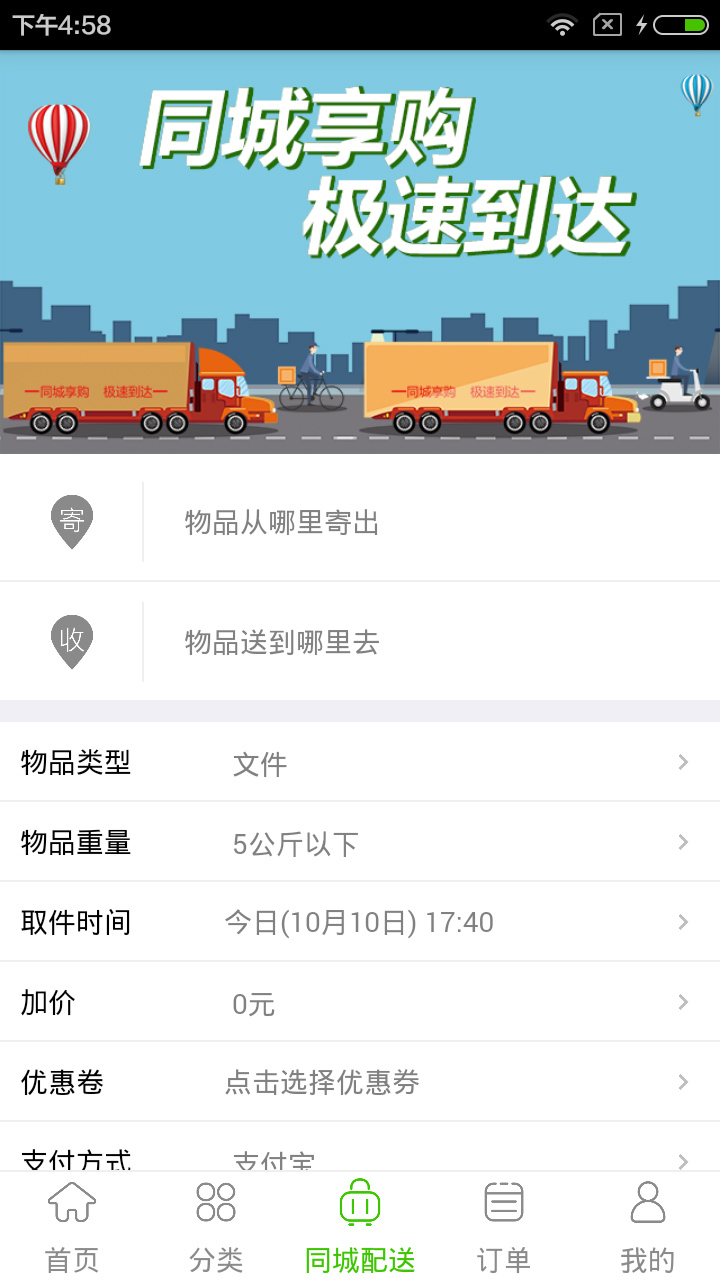Open the 同城享购 极速到达 banner

[x=360, y=252]
